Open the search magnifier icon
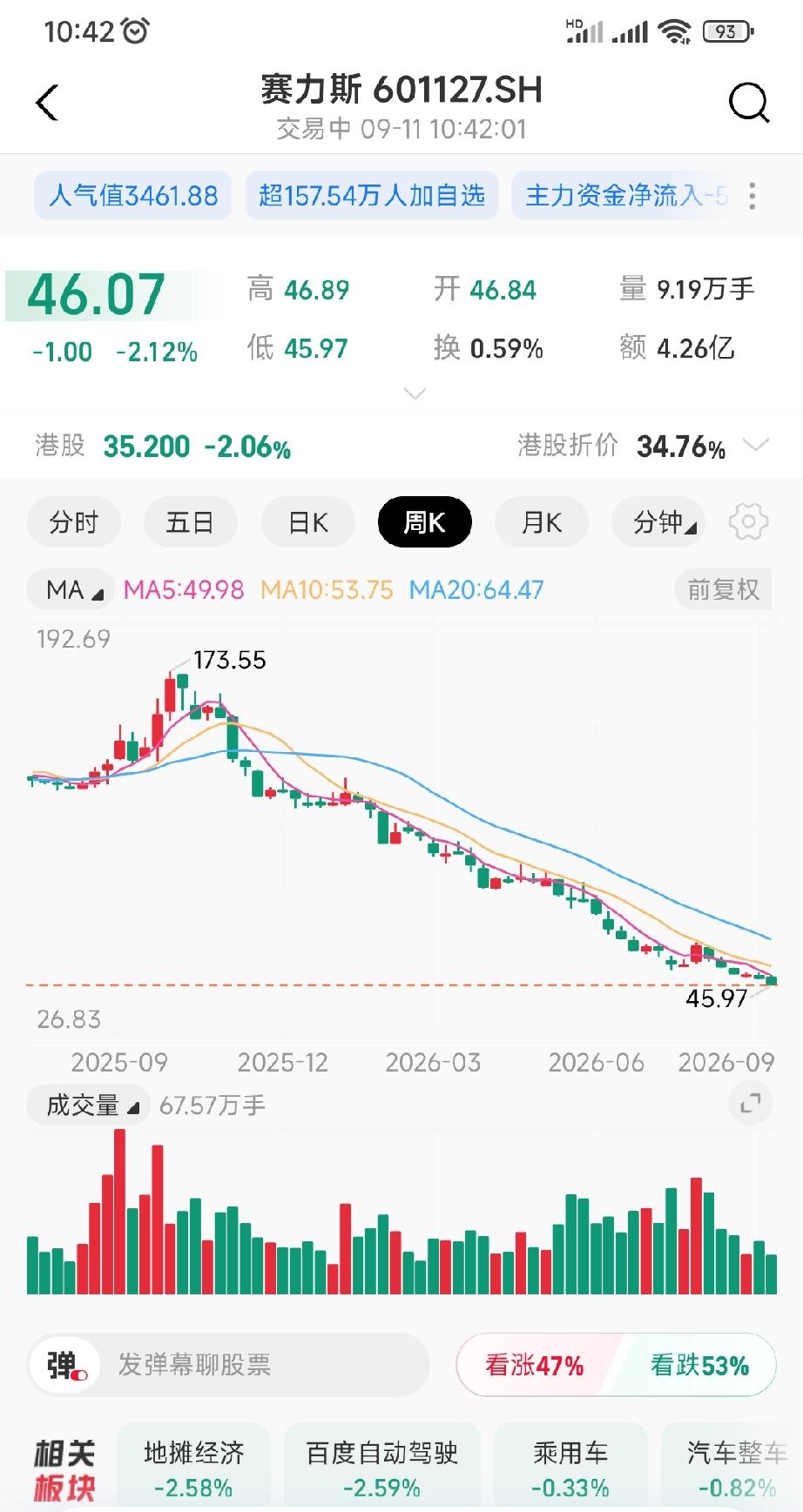Screen dimensions: 803x1512 pyautogui.click(x=749, y=104)
